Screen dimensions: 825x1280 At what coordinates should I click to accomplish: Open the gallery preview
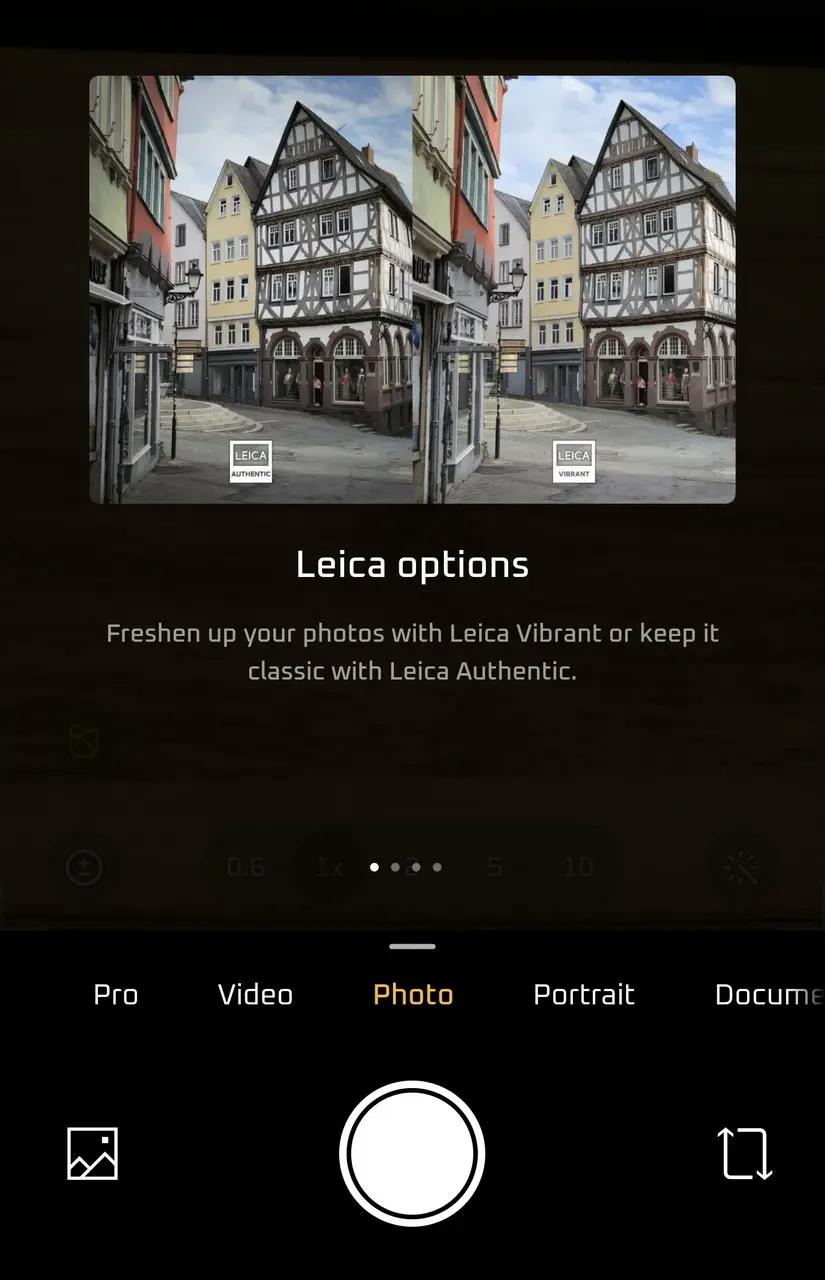tap(92, 1153)
